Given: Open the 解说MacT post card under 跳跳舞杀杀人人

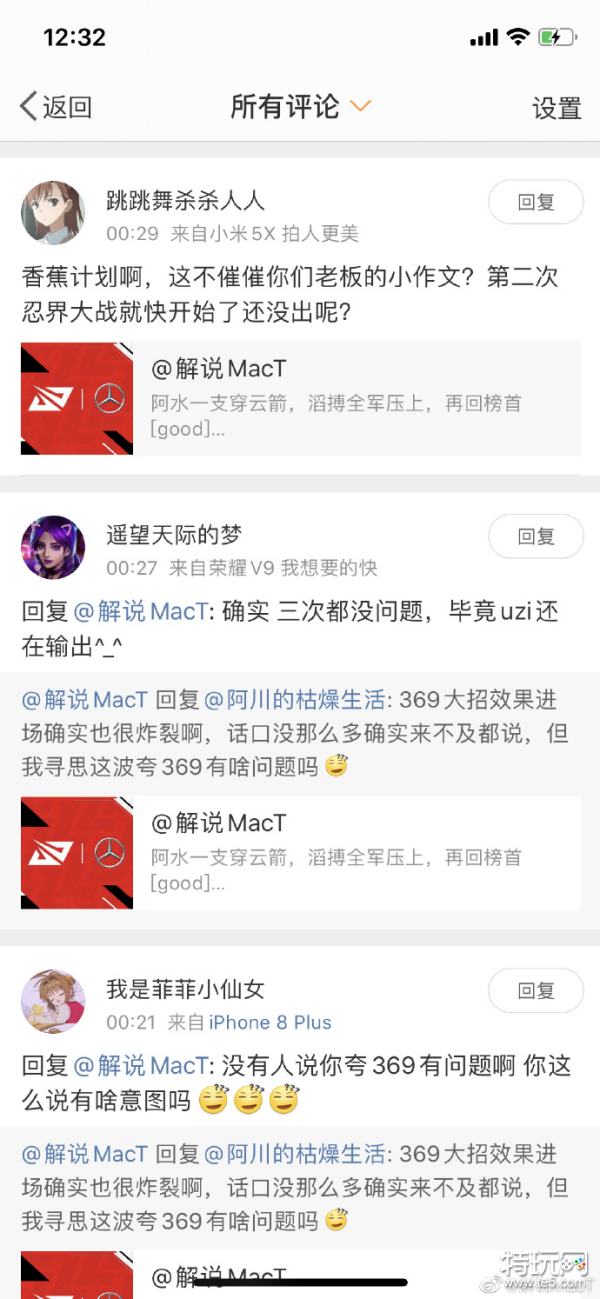Looking at the screenshot, I should coord(300,399).
